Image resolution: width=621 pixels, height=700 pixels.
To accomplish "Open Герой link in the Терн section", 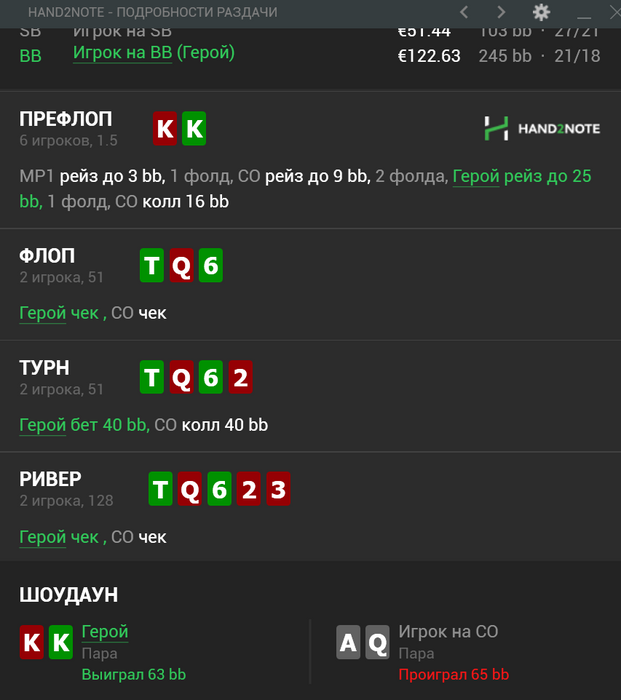I will 43,425.
